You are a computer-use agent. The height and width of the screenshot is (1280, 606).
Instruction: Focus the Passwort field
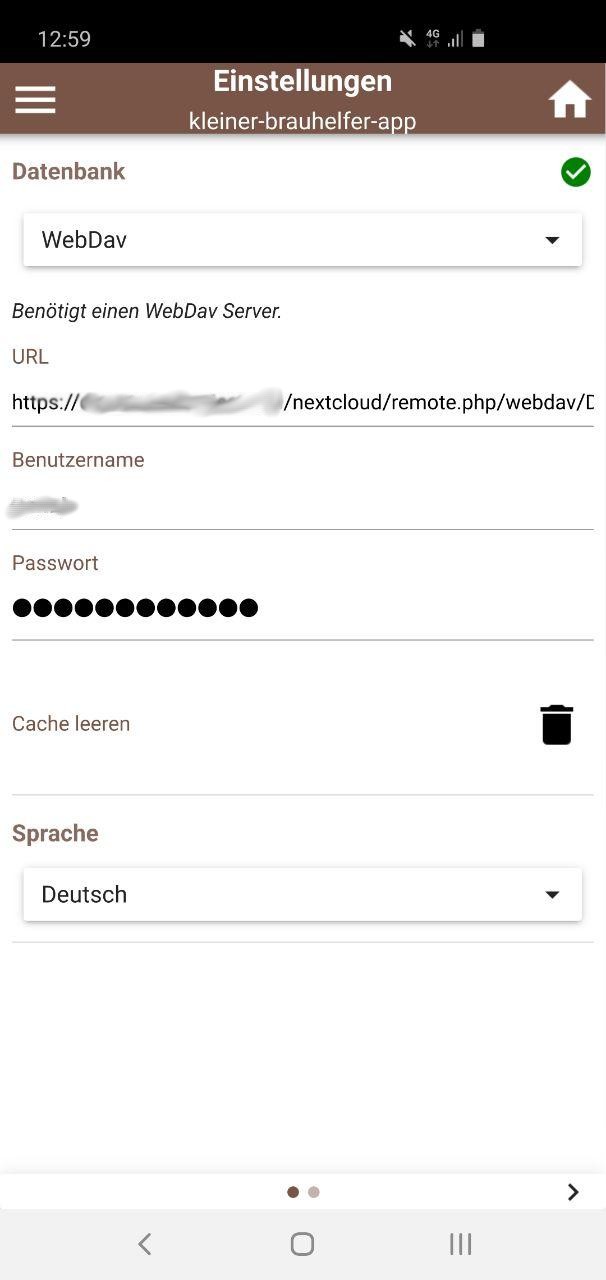[302, 608]
